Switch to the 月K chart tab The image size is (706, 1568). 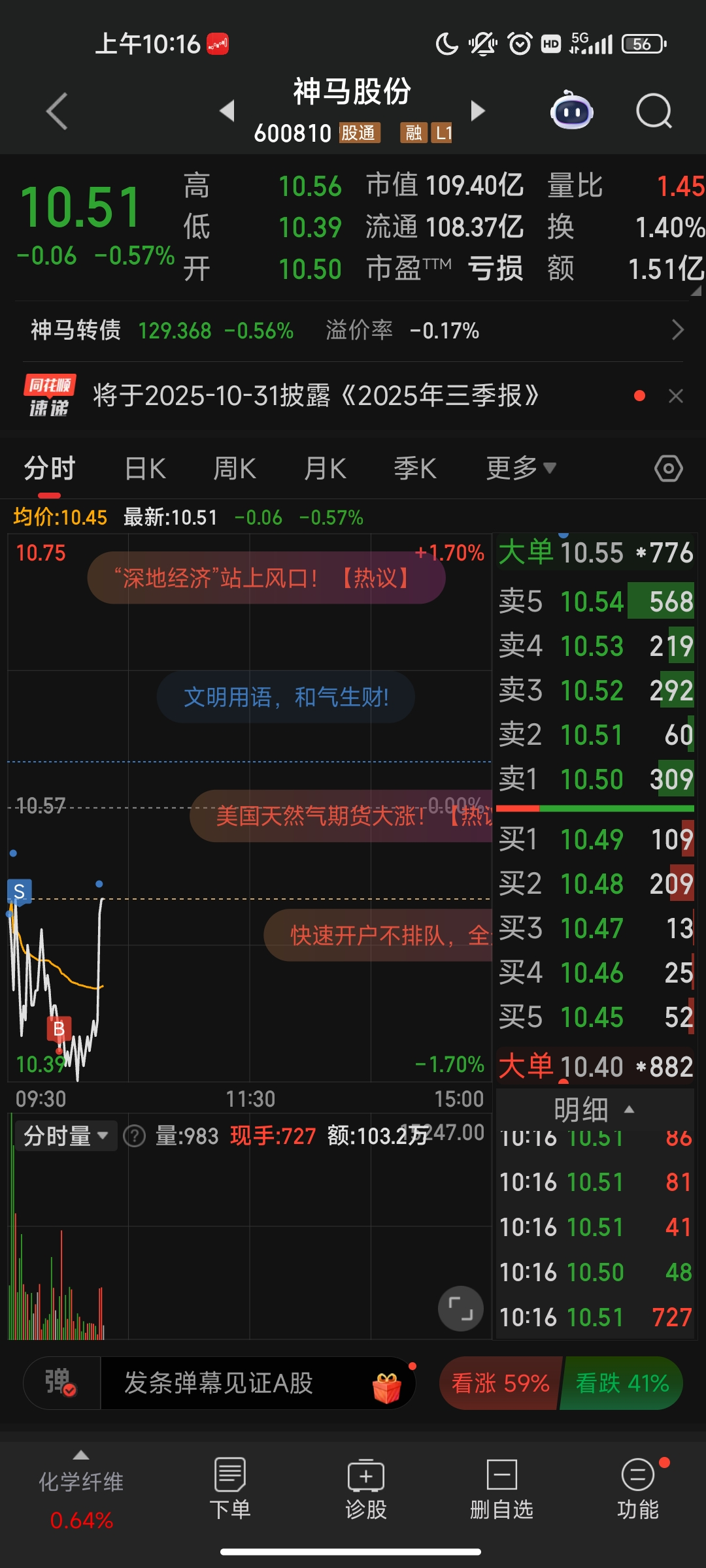coord(325,468)
